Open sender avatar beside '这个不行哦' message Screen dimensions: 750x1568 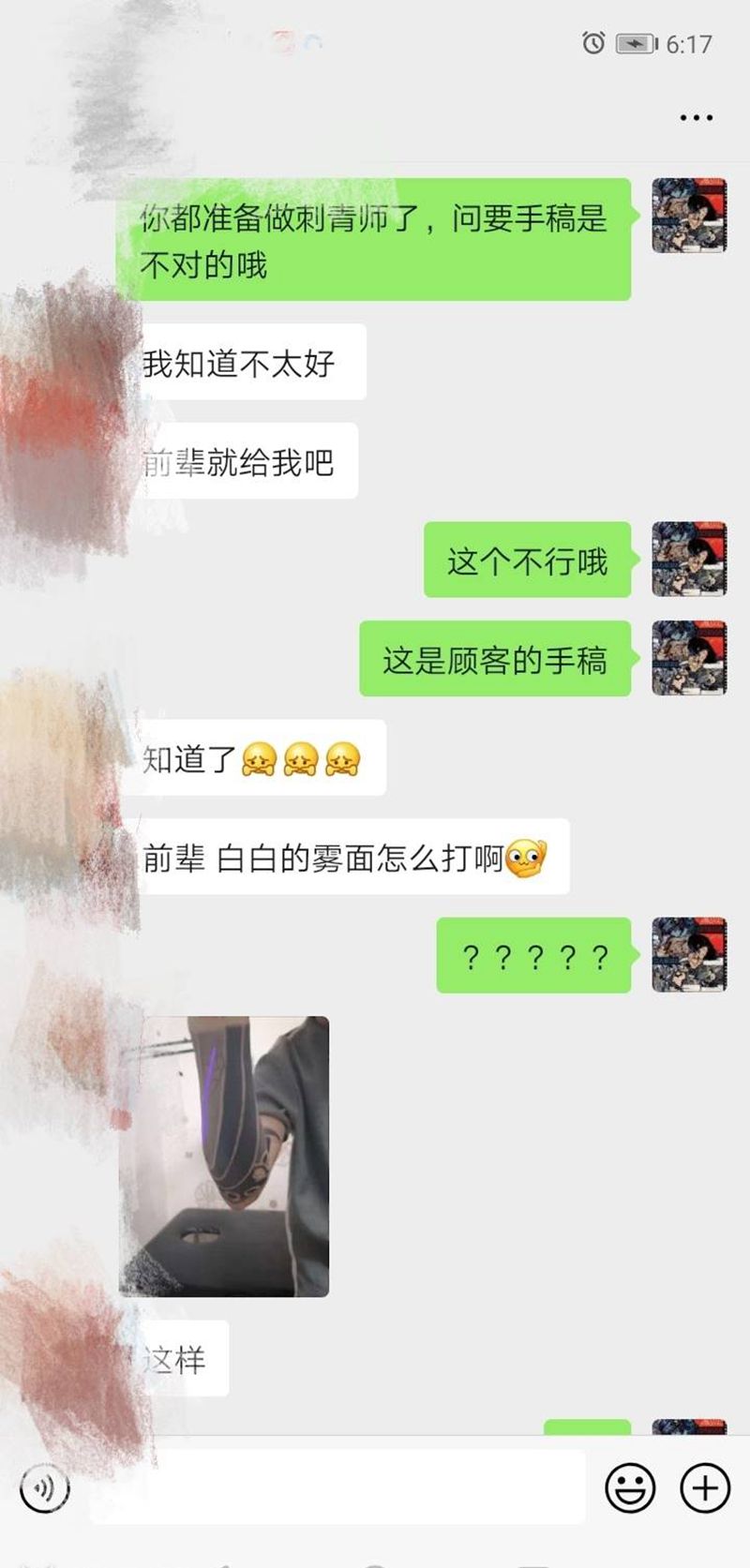click(x=689, y=560)
